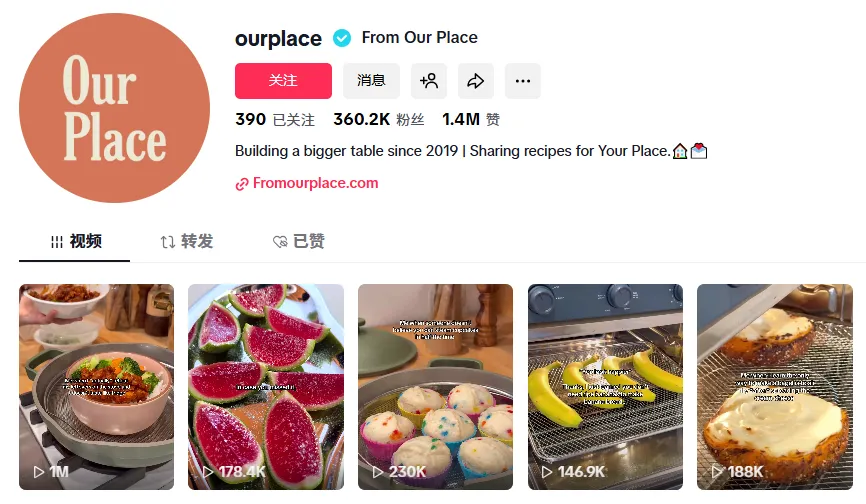Viewport: 866px width, 504px height.
Task: Open the three-dot more options menu
Action: (523, 81)
